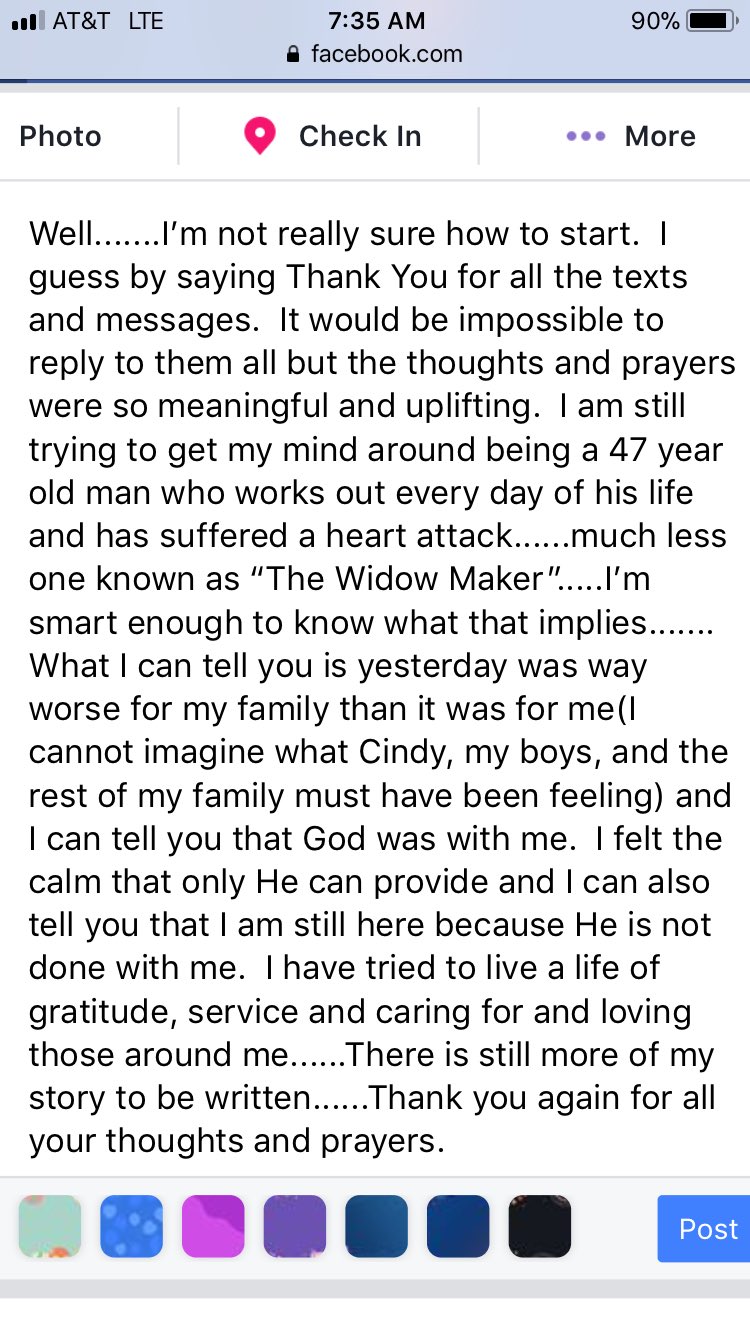Viewport: 750px width, 1334px height.
Task: Pick the magenta pink post background
Action: pyautogui.click(x=213, y=1227)
